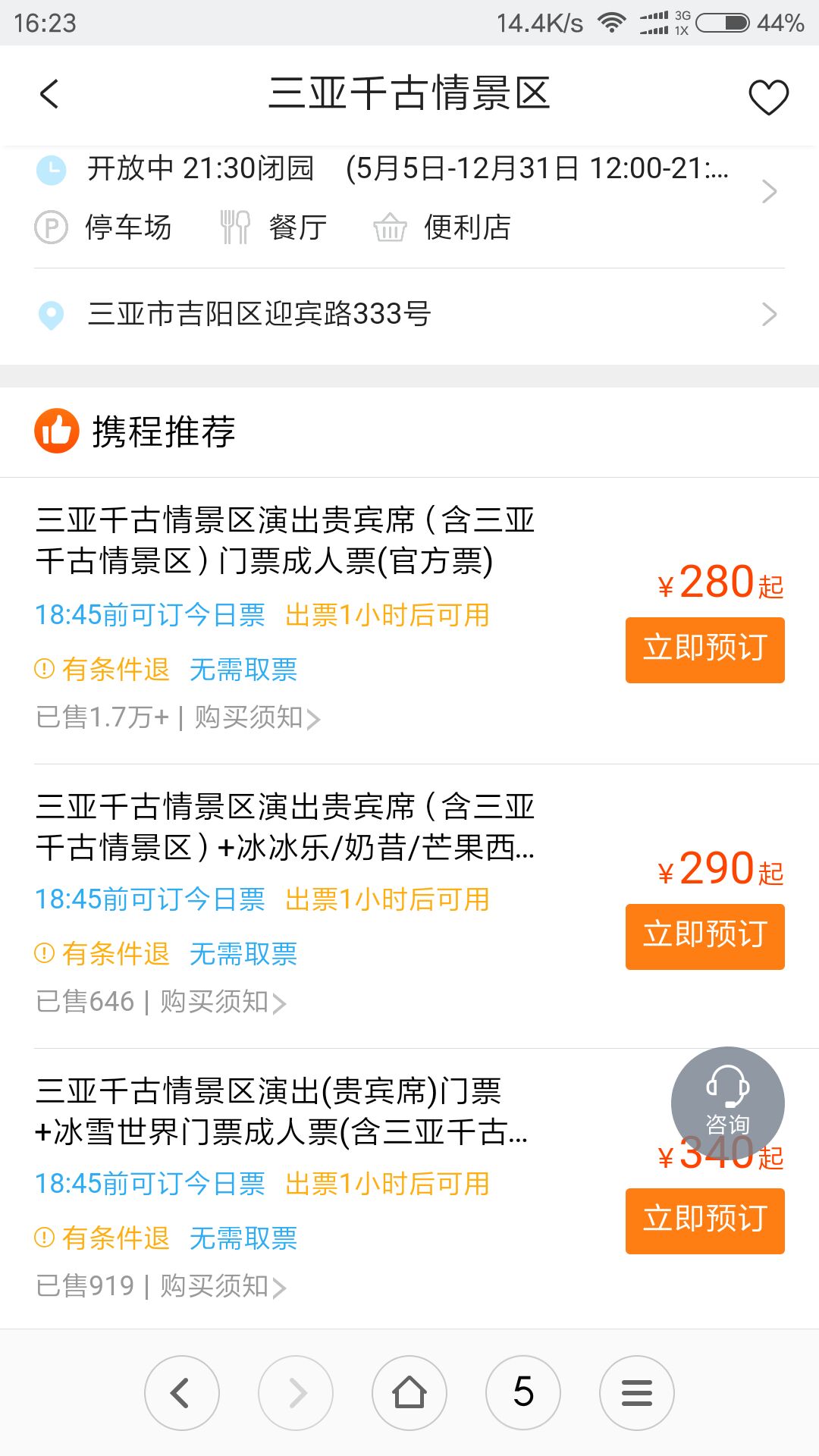Open the 咨询 customer service bubble
The height and width of the screenshot is (1456, 819).
727,1103
